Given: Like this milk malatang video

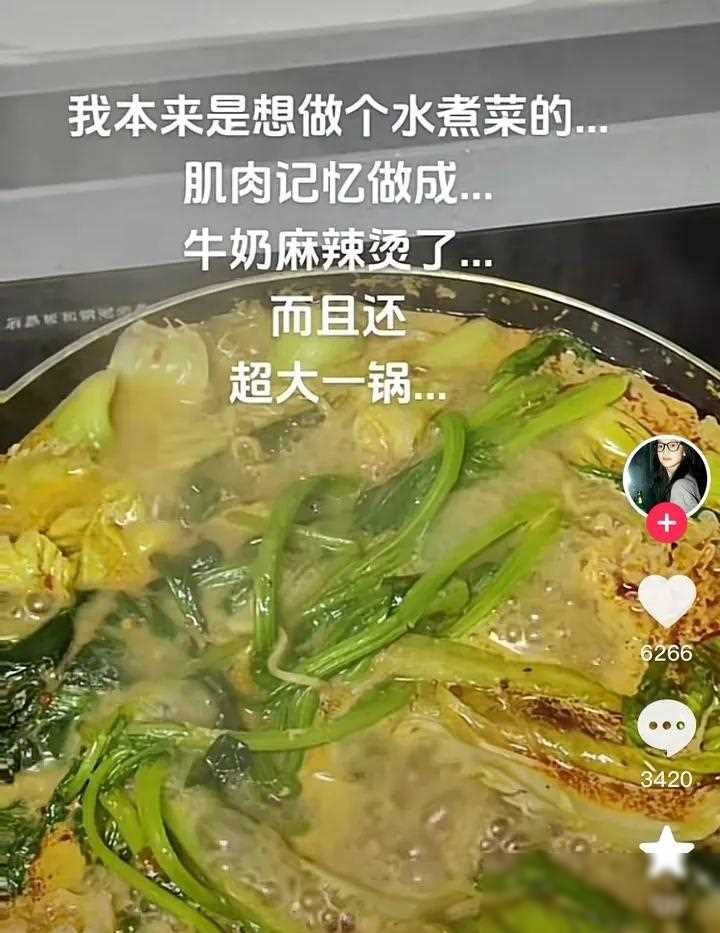Looking at the screenshot, I should click(666, 602).
